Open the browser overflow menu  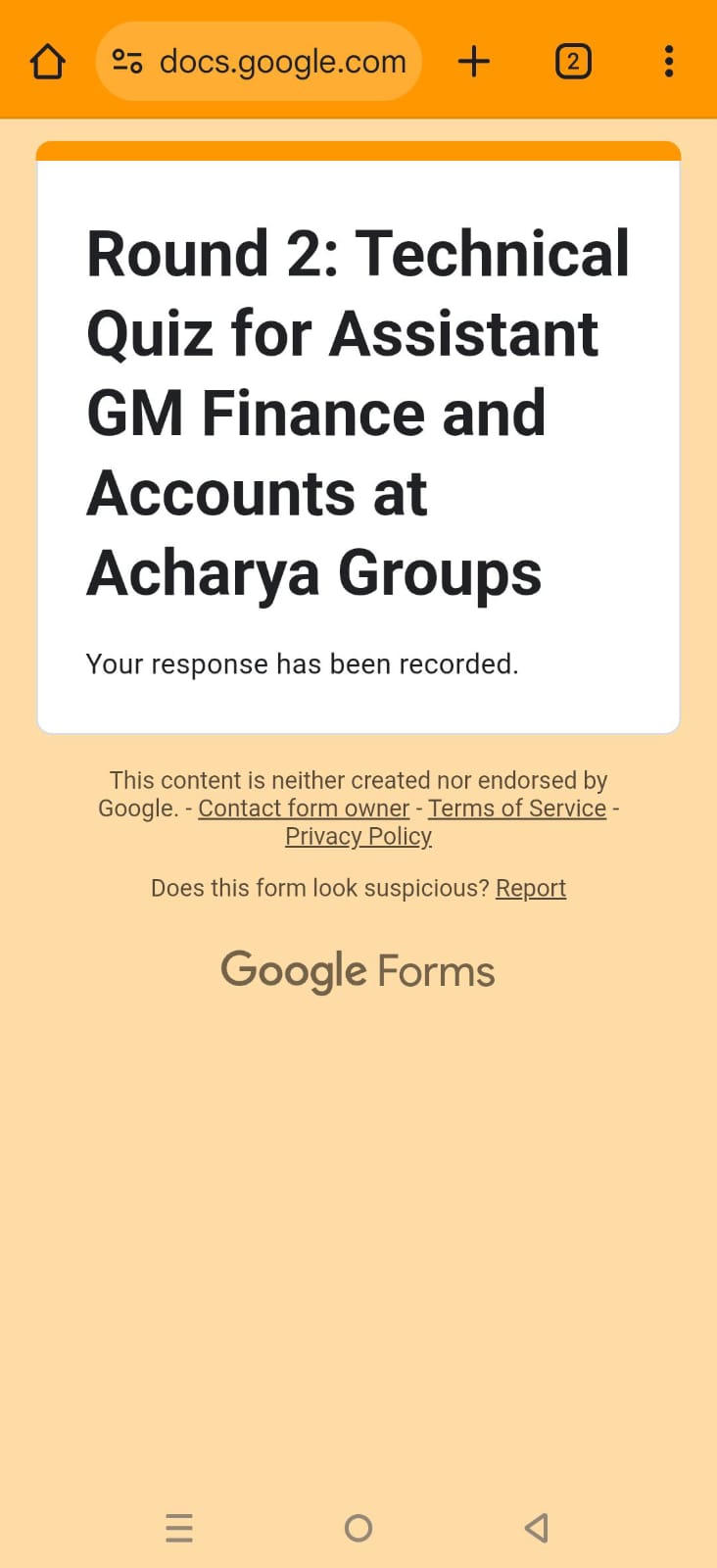[669, 62]
